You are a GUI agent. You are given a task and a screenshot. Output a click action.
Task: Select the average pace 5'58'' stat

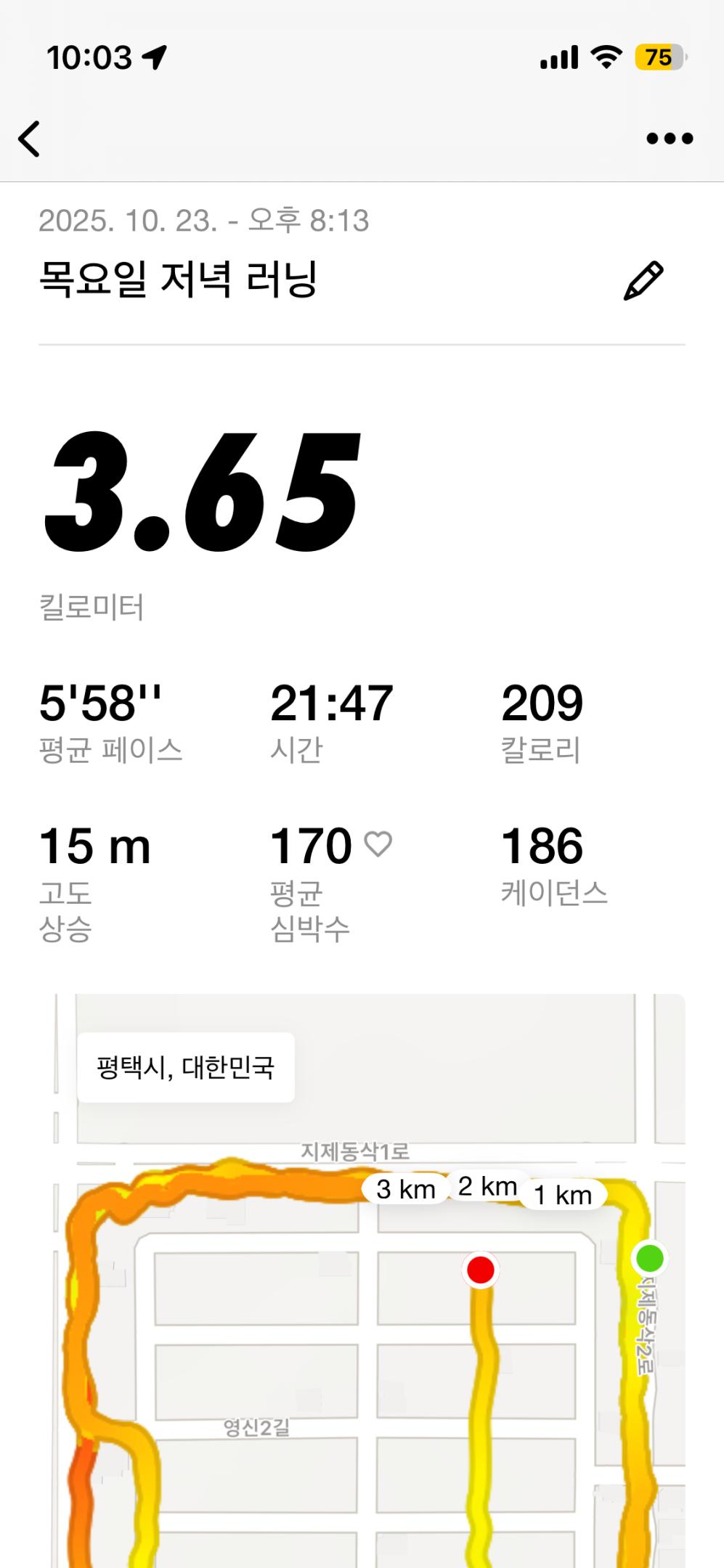pos(102,701)
